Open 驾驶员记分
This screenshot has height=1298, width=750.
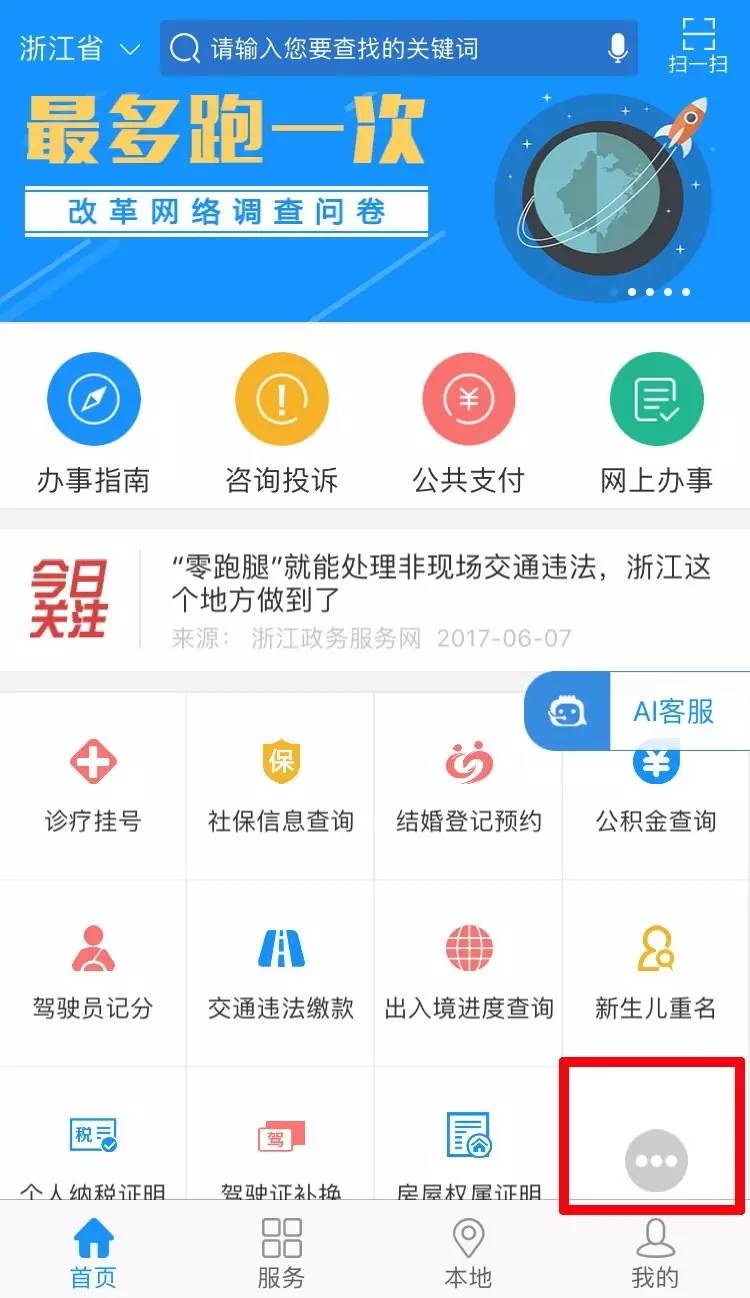pyautogui.click(x=93, y=973)
